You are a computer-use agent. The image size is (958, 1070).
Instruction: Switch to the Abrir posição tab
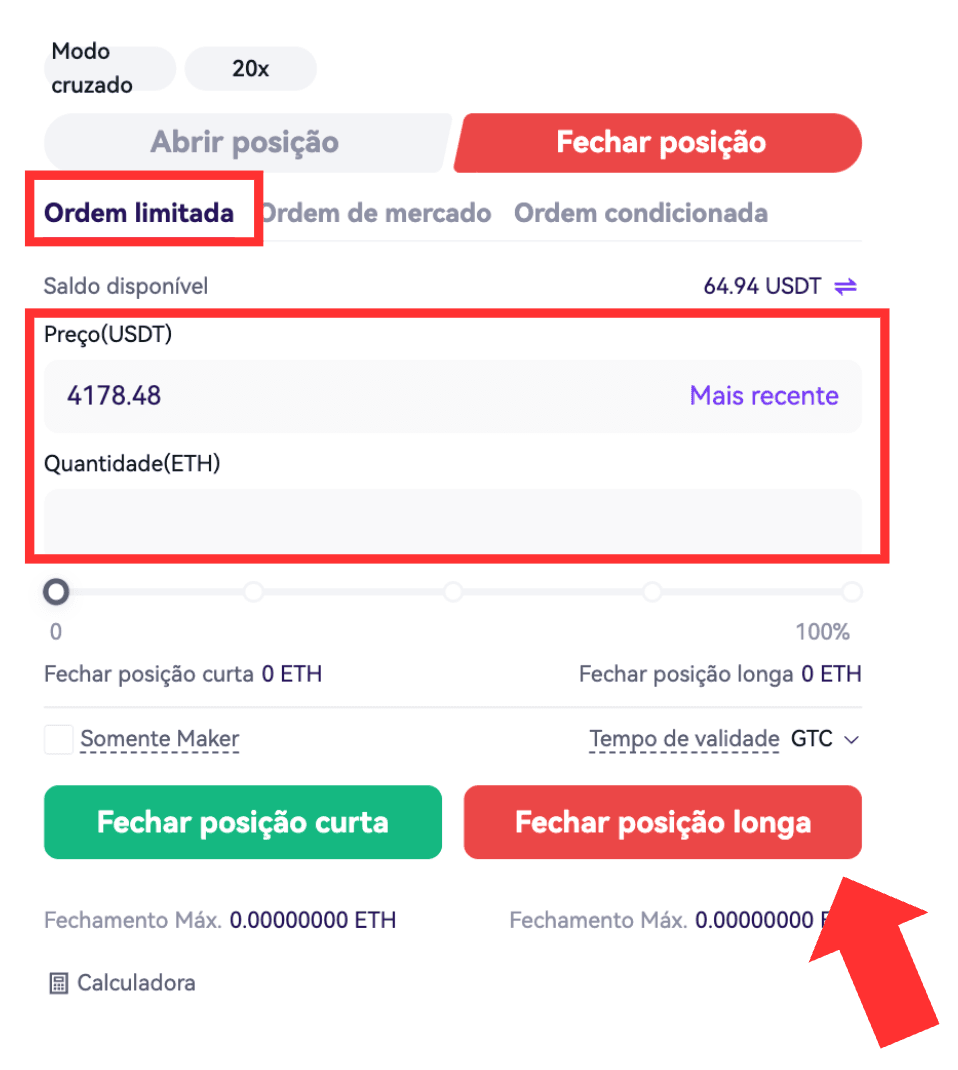point(245,142)
